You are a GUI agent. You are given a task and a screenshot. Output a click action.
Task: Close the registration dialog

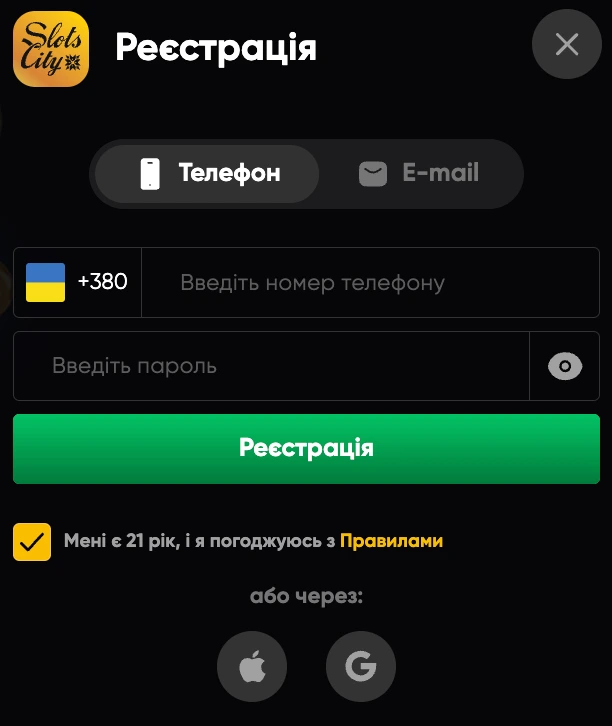(566, 44)
